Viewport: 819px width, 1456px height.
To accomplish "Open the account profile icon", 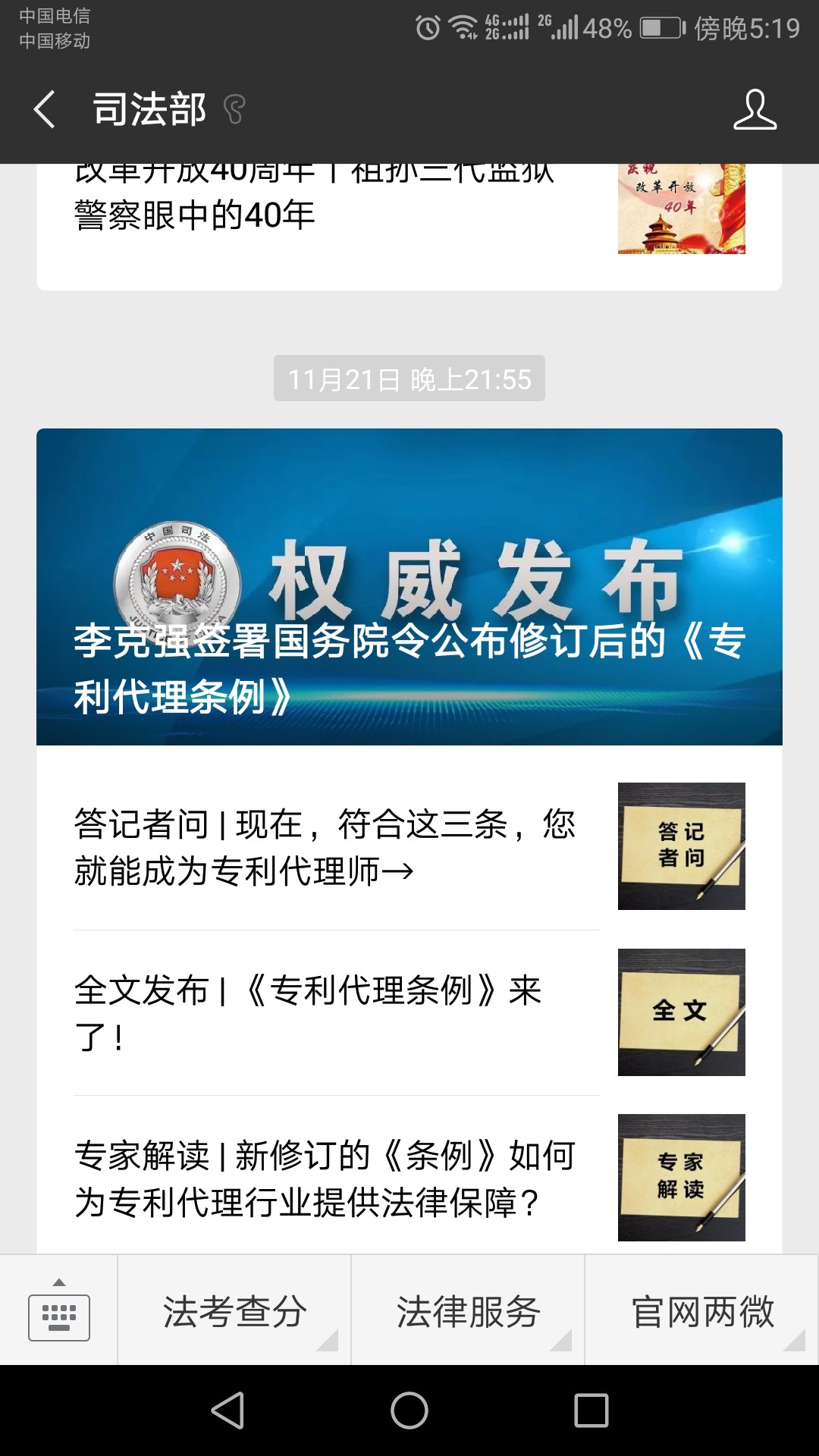I will click(755, 110).
